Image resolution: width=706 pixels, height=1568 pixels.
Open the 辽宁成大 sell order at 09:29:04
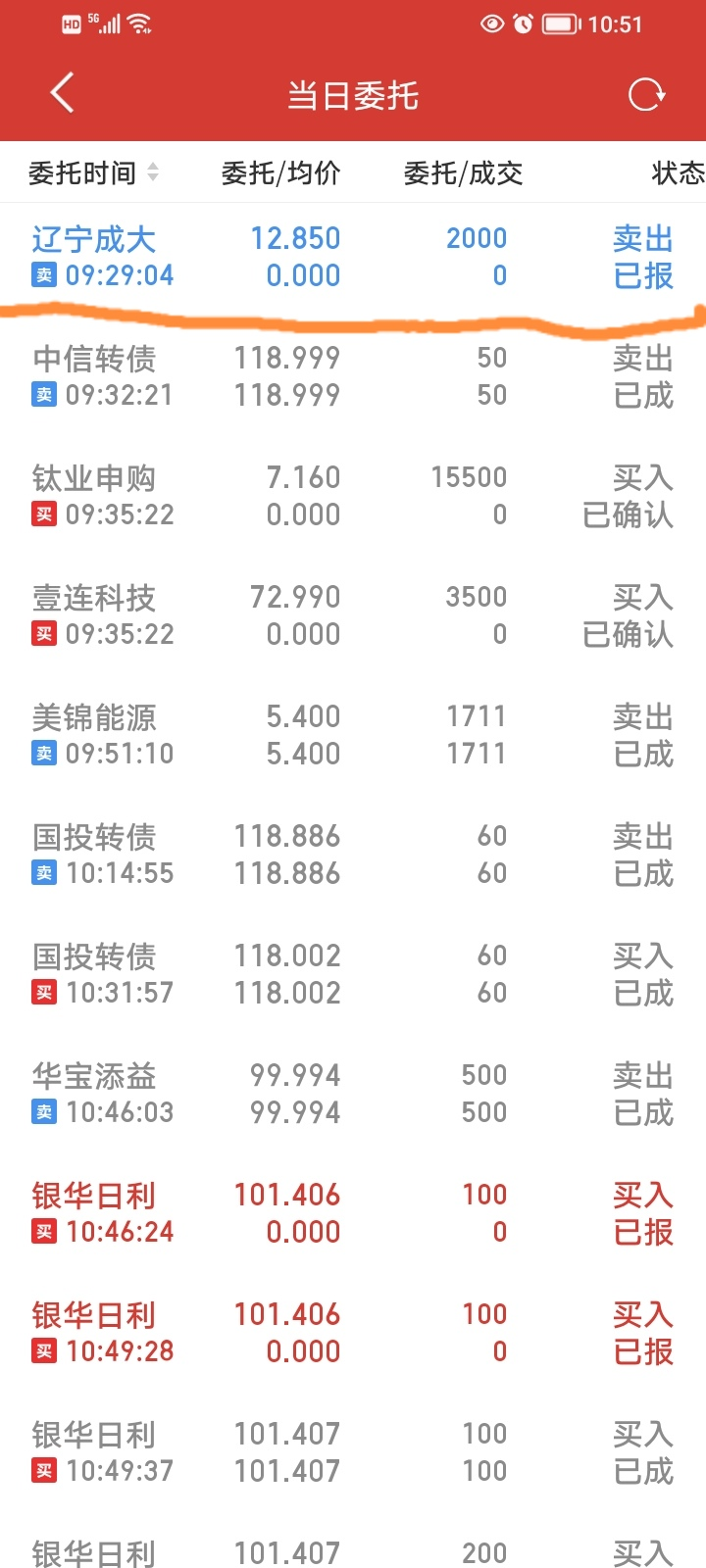[353, 257]
